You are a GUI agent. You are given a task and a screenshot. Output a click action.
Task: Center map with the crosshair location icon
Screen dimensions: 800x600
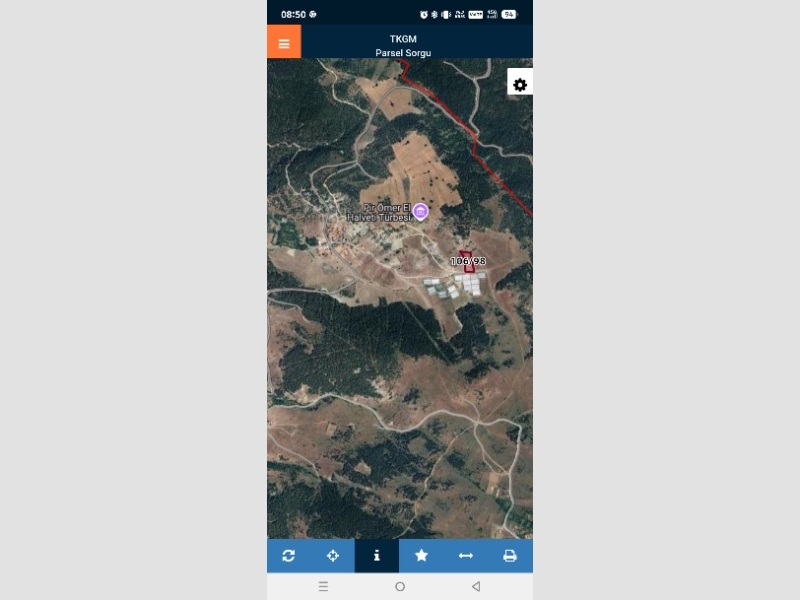point(333,556)
